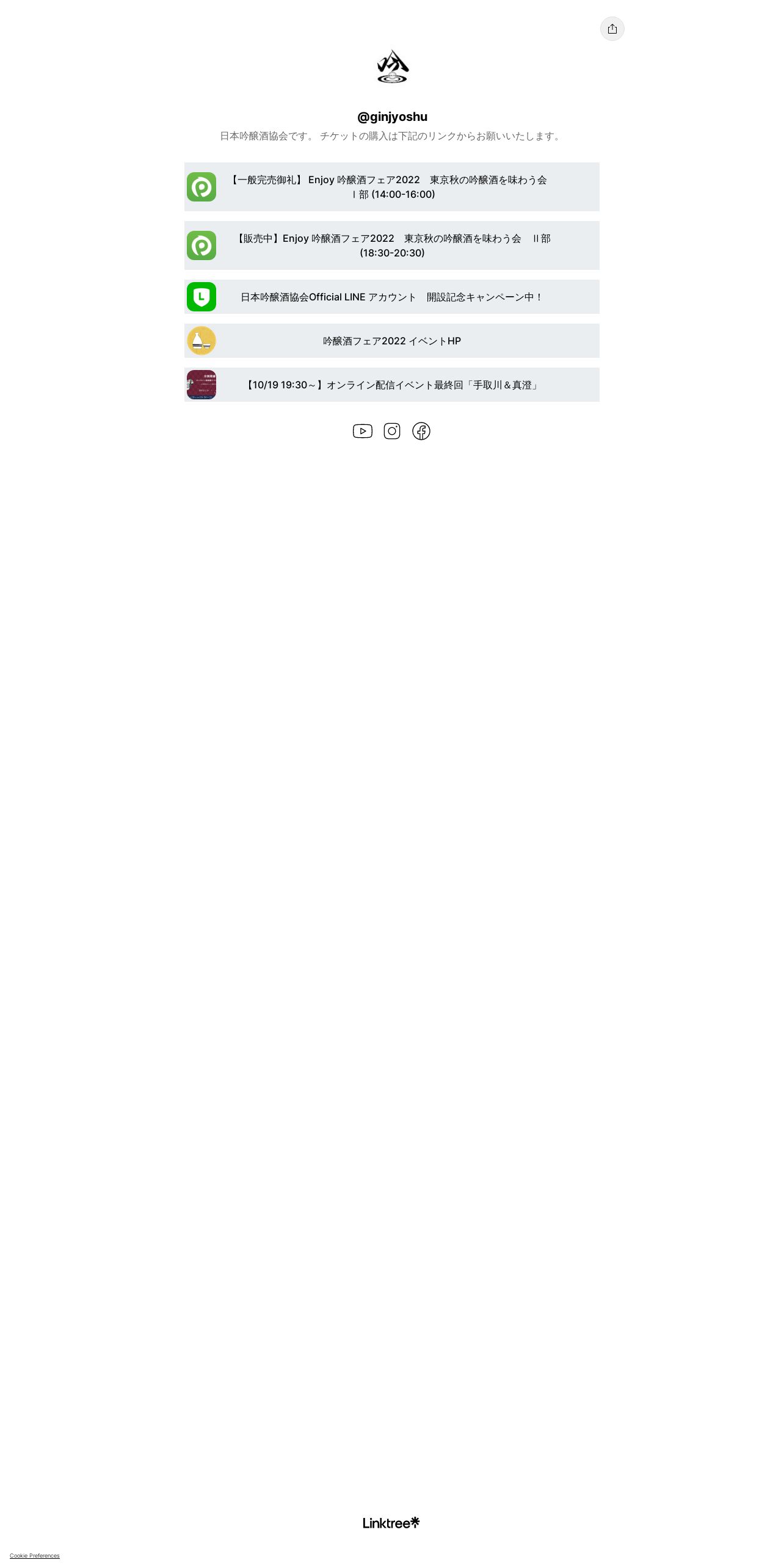Viewport: 784px width, 1568px height.
Task: Open the Linktree logo link
Action: (x=391, y=1523)
